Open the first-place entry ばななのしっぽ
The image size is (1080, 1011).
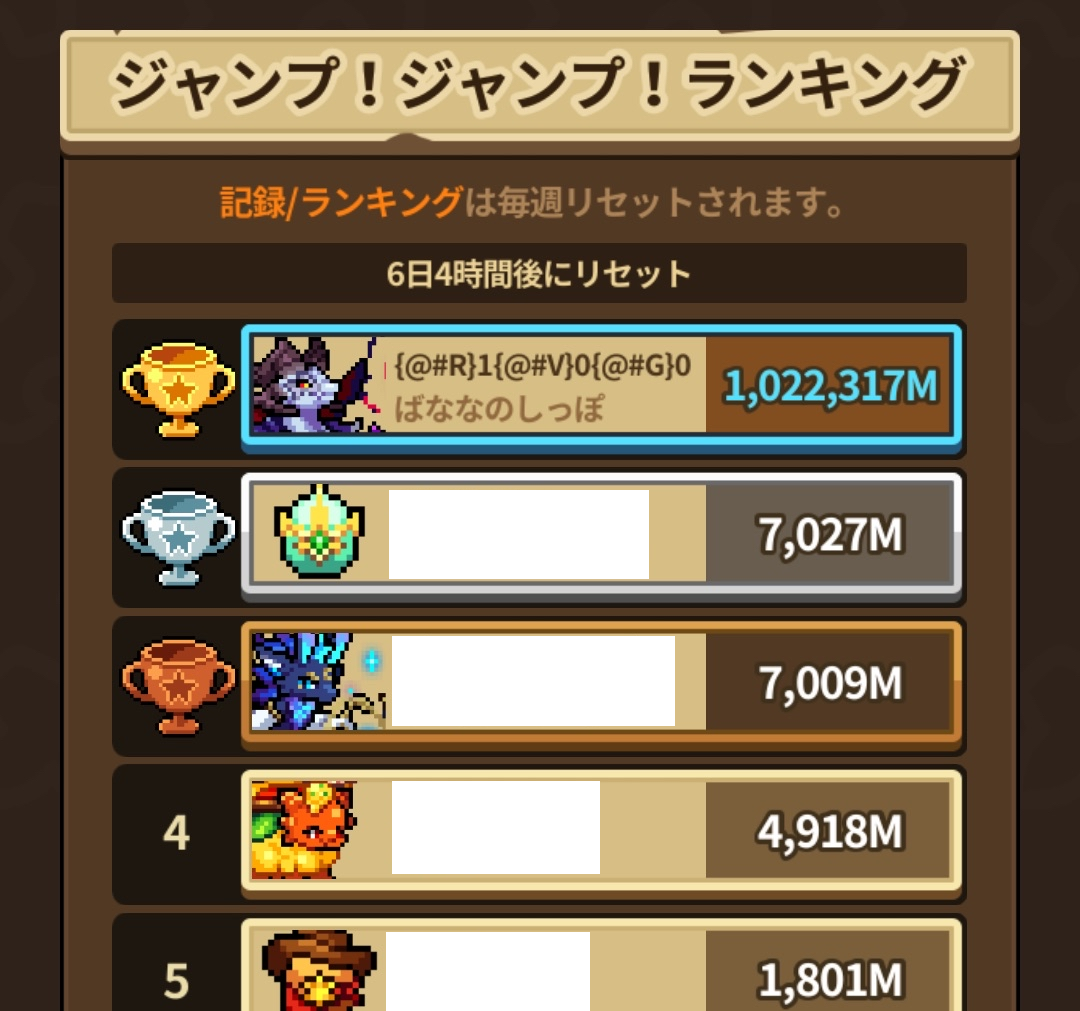pyautogui.click(x=600, y=385)
